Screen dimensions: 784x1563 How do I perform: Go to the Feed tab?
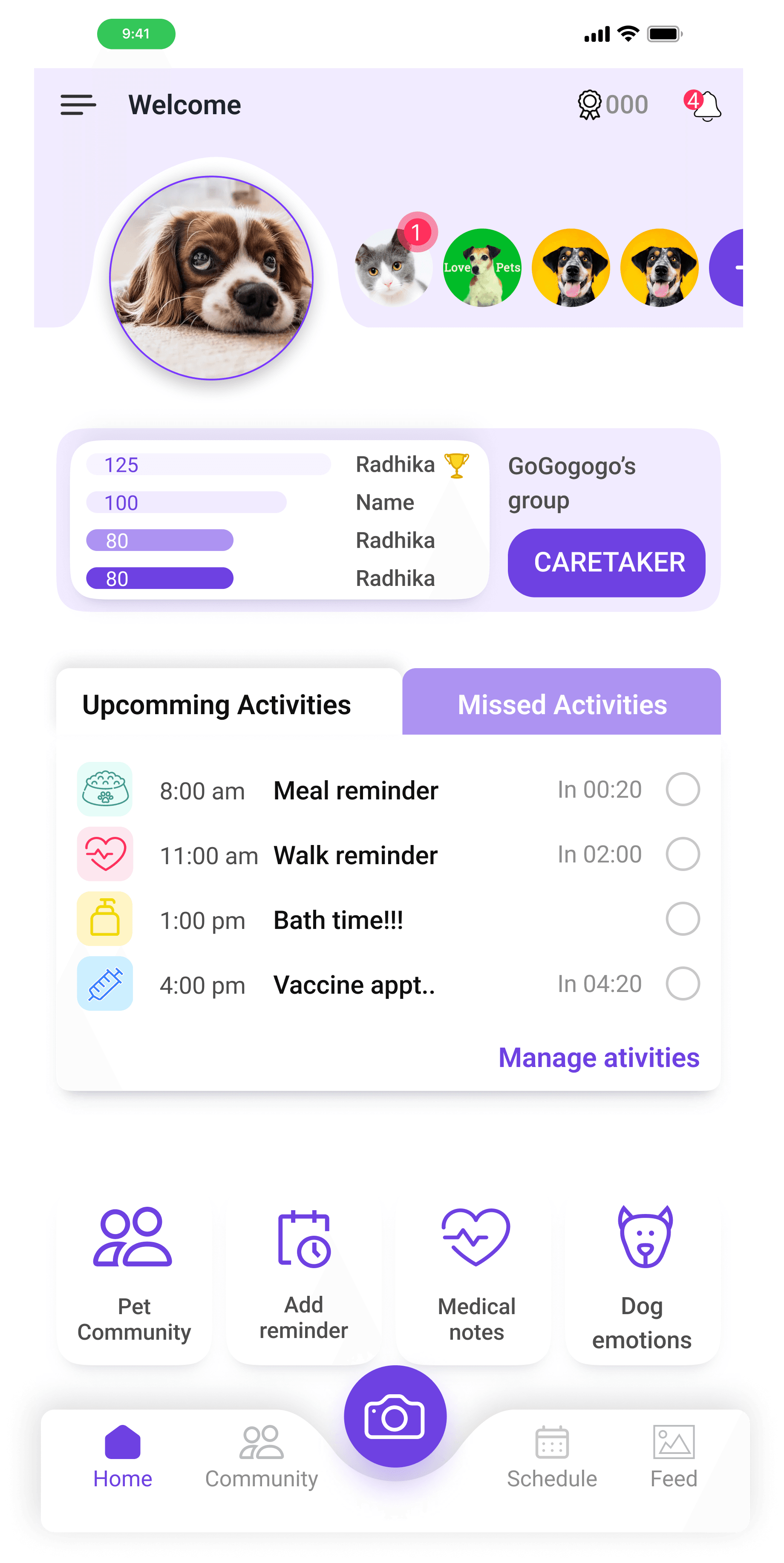click(674, 1456)
